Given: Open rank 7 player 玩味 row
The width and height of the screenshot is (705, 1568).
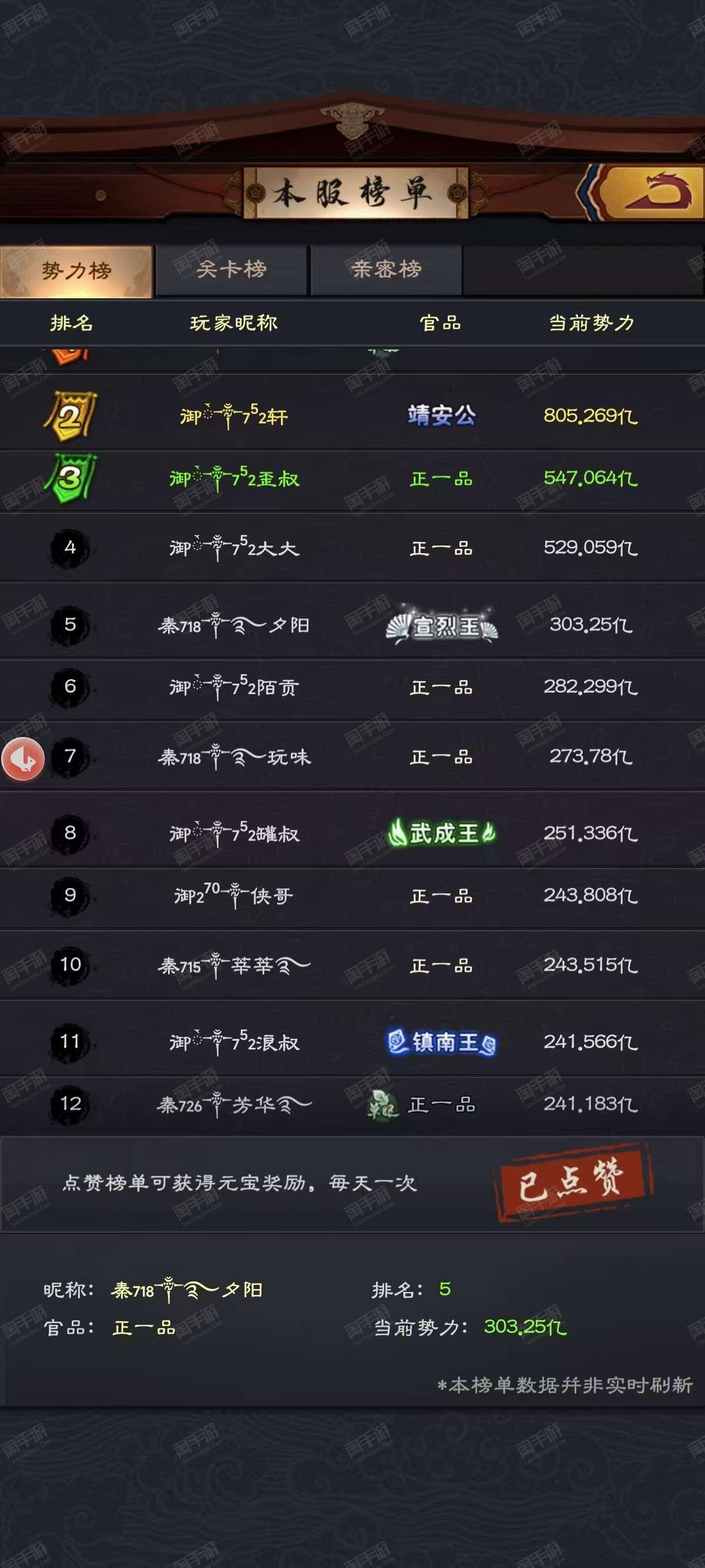Looking at the screenshot, I should tap(352, 756).
